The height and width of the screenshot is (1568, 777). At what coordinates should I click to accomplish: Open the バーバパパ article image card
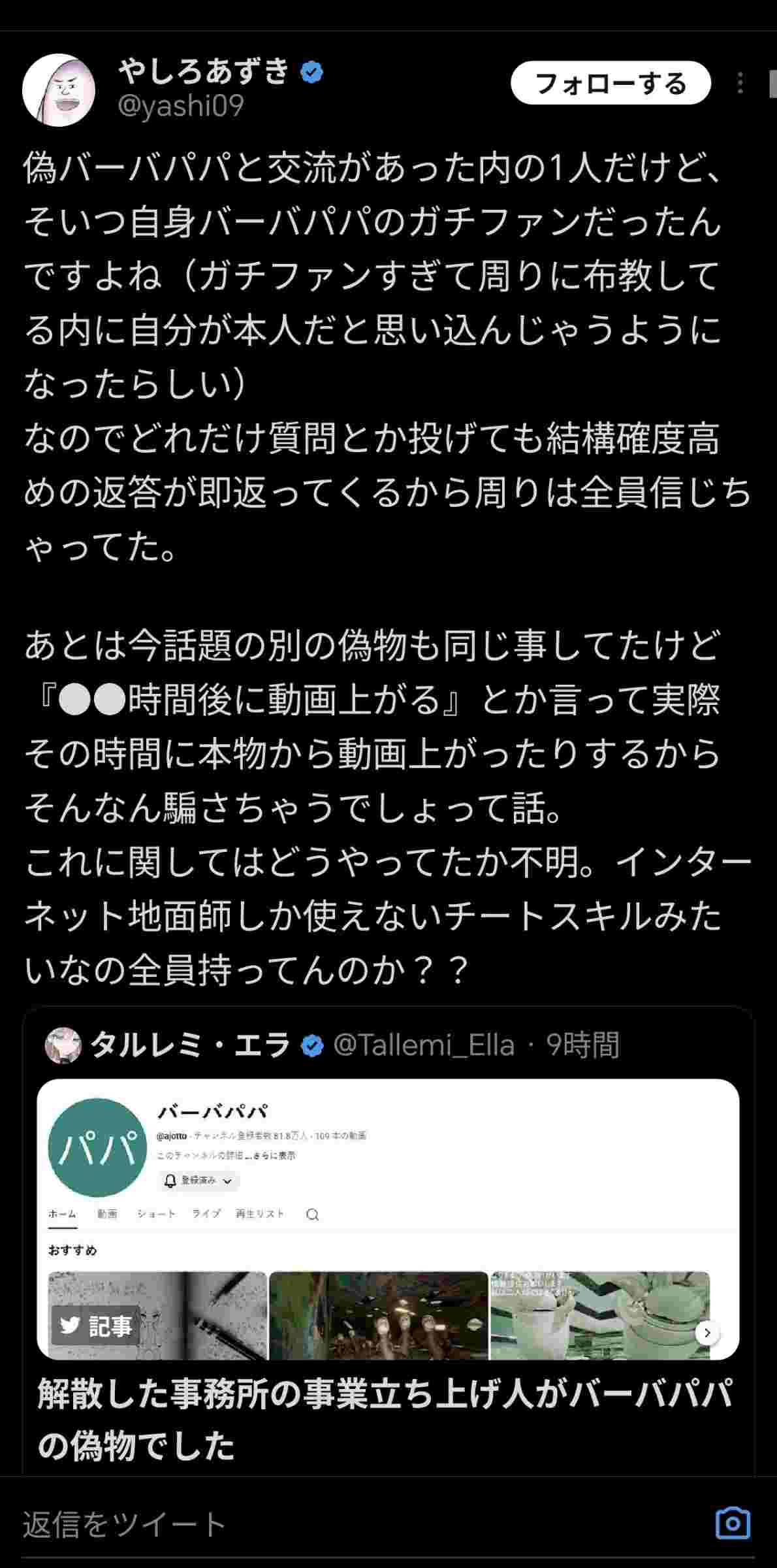pyautogui.click(x=388, y=1219)
